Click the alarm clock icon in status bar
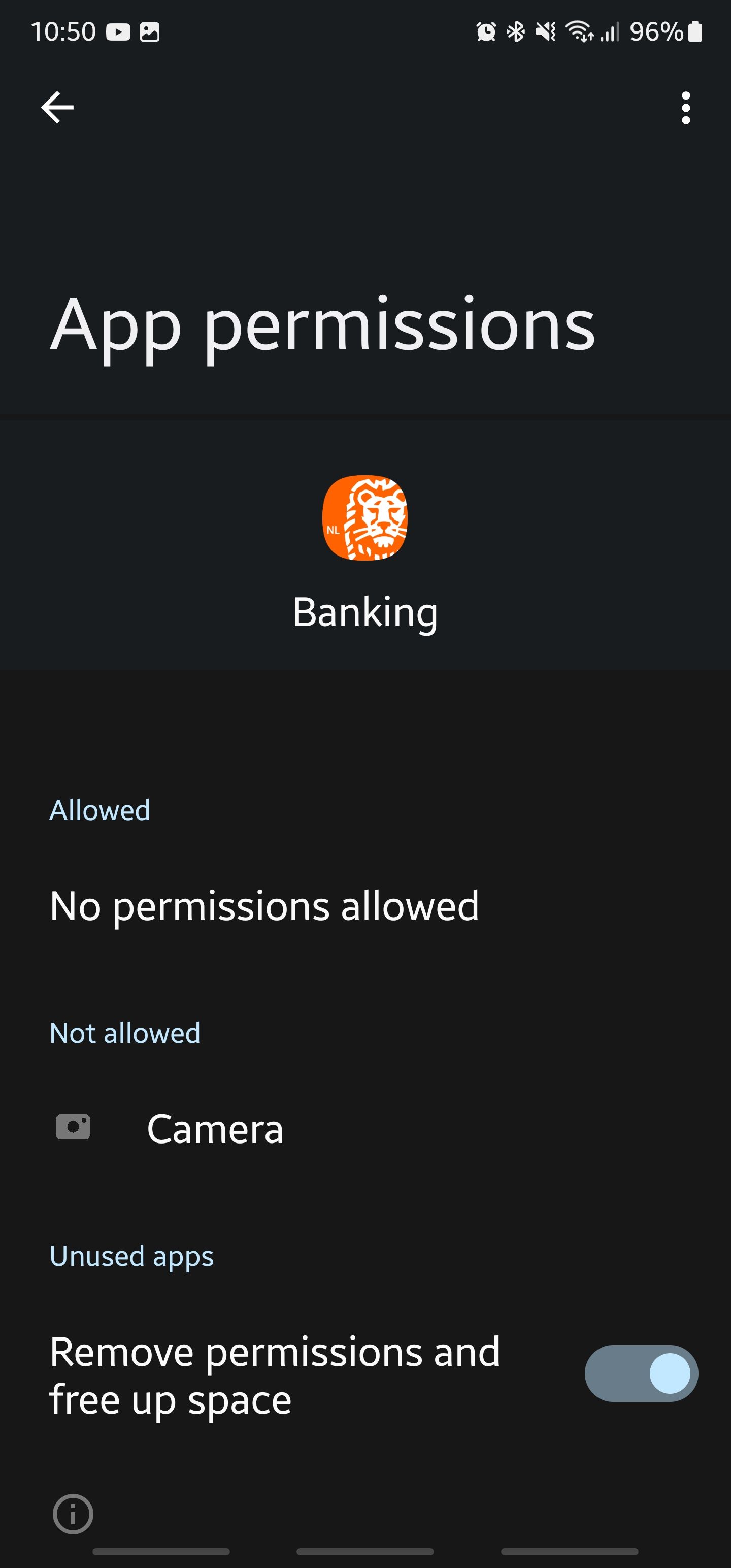Image resolution: width=731 pixels, height=1568 pixels. (x=486, y=31)
